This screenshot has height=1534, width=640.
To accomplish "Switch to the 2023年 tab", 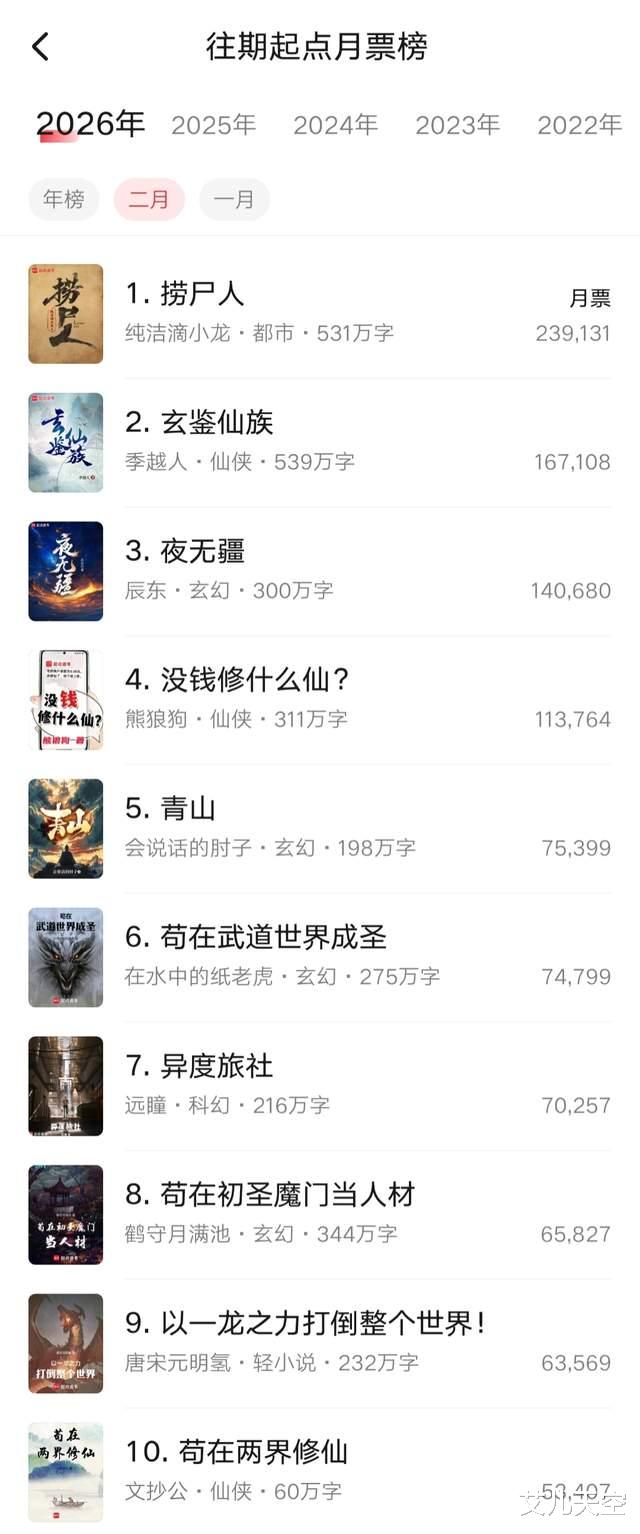I will click(457, 125).
